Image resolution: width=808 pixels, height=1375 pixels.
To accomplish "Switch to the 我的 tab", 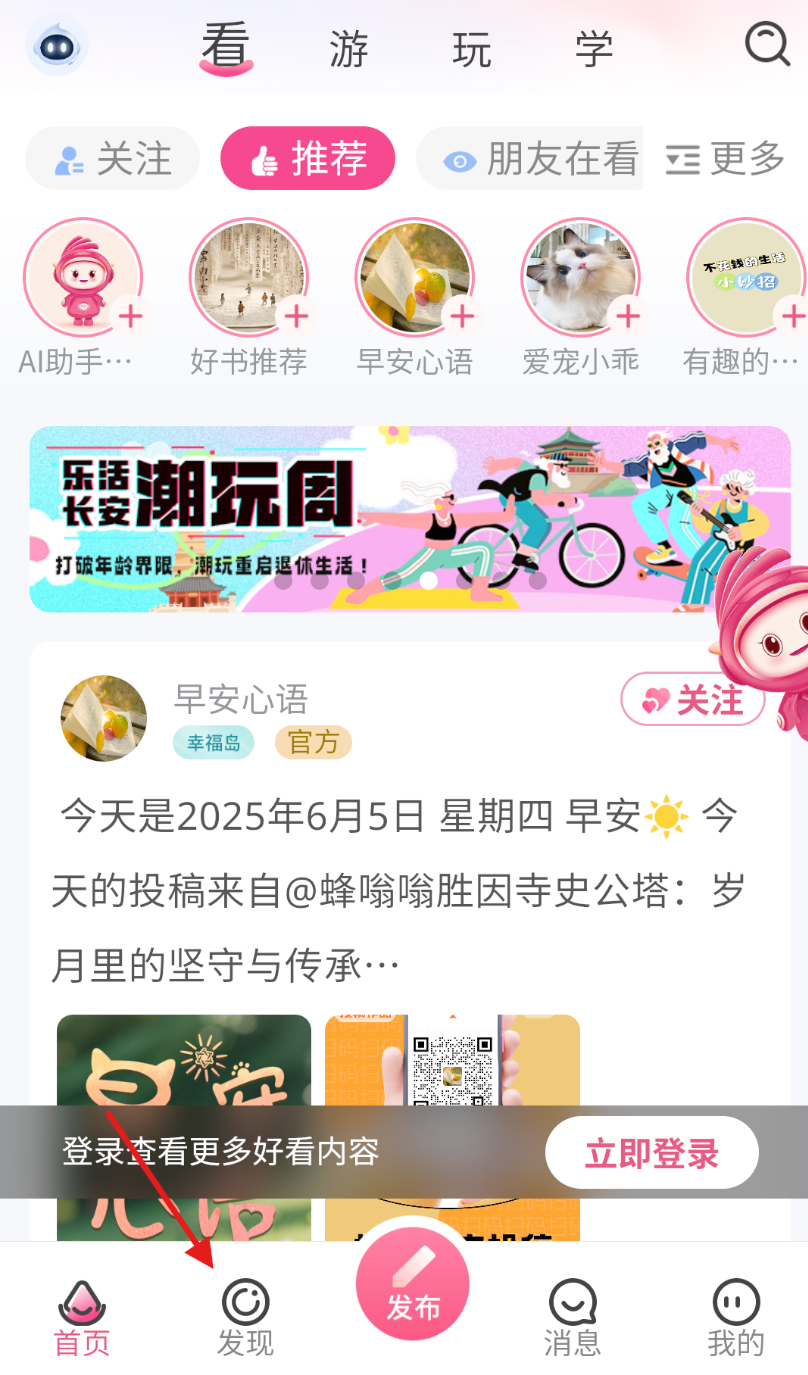I will [736, 1318].
